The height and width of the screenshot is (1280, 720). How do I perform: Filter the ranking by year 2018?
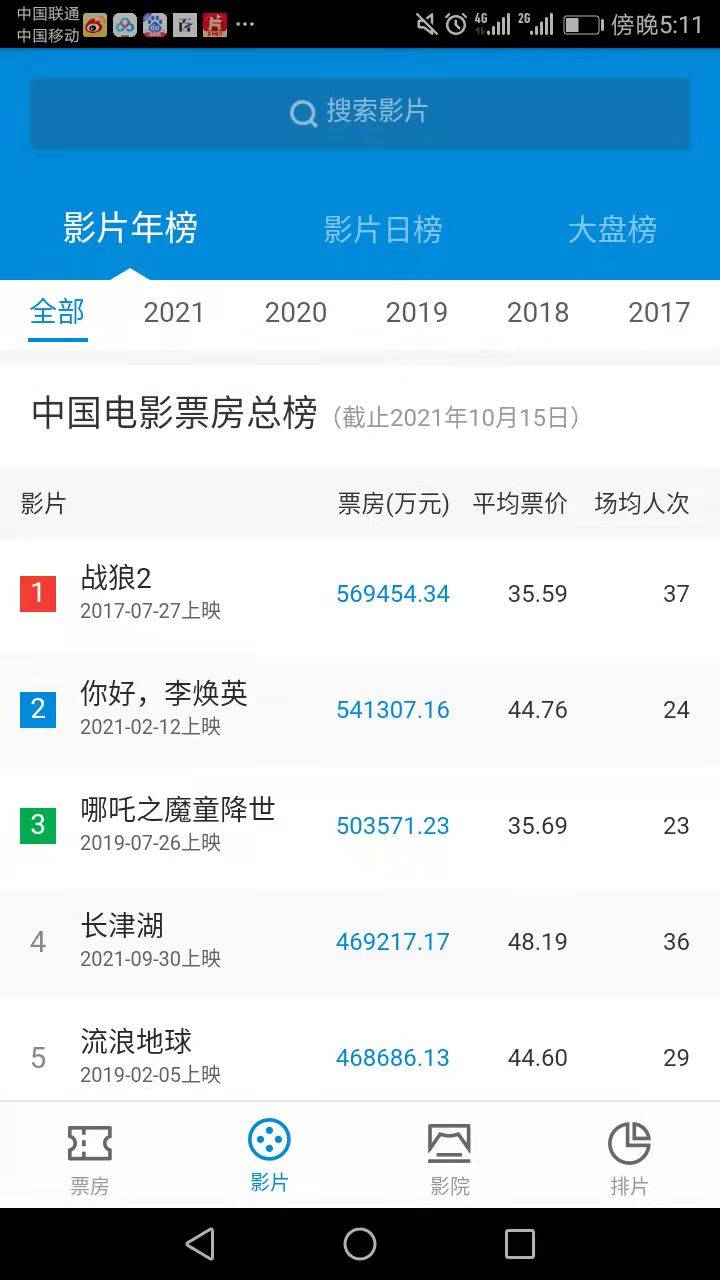pyautogui.click(x=538, y=312)
